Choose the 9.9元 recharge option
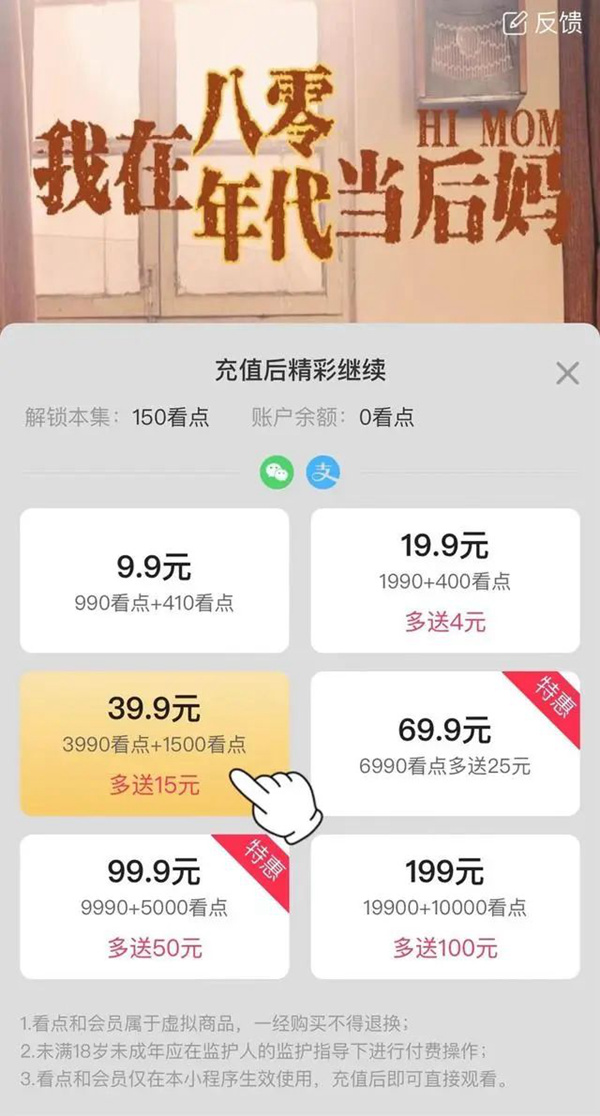 [154, 581]
